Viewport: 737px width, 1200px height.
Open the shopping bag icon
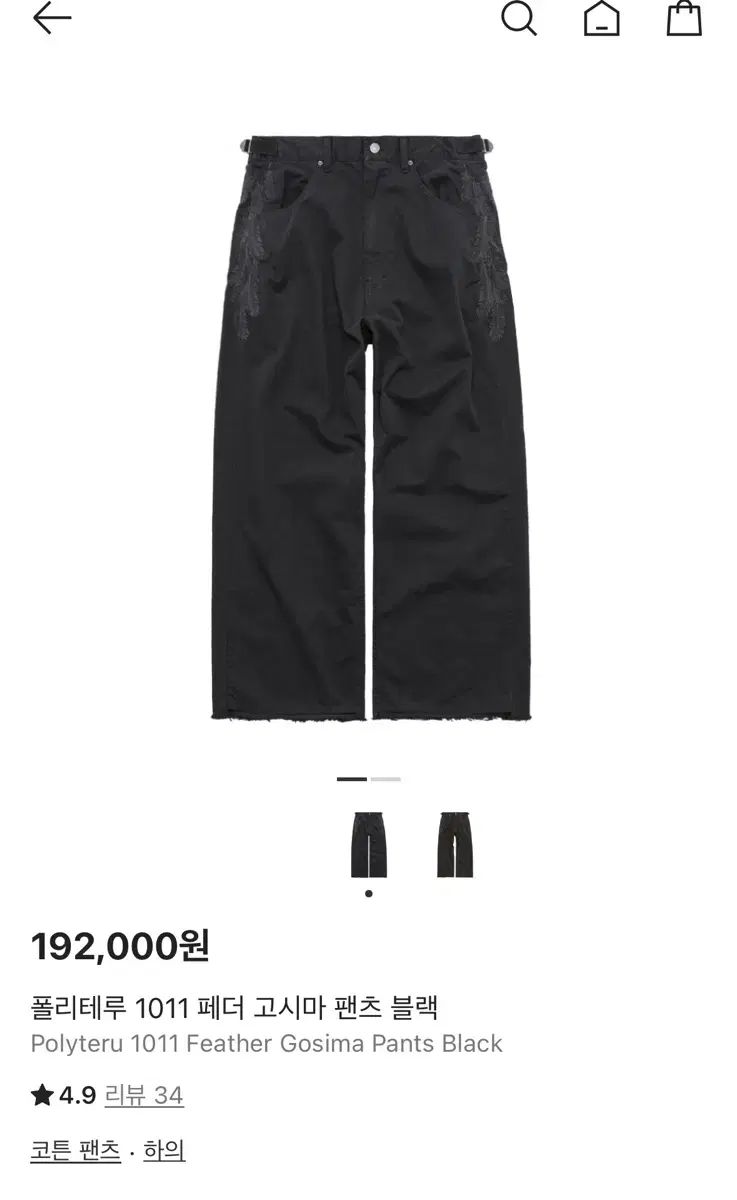[684, 18]
